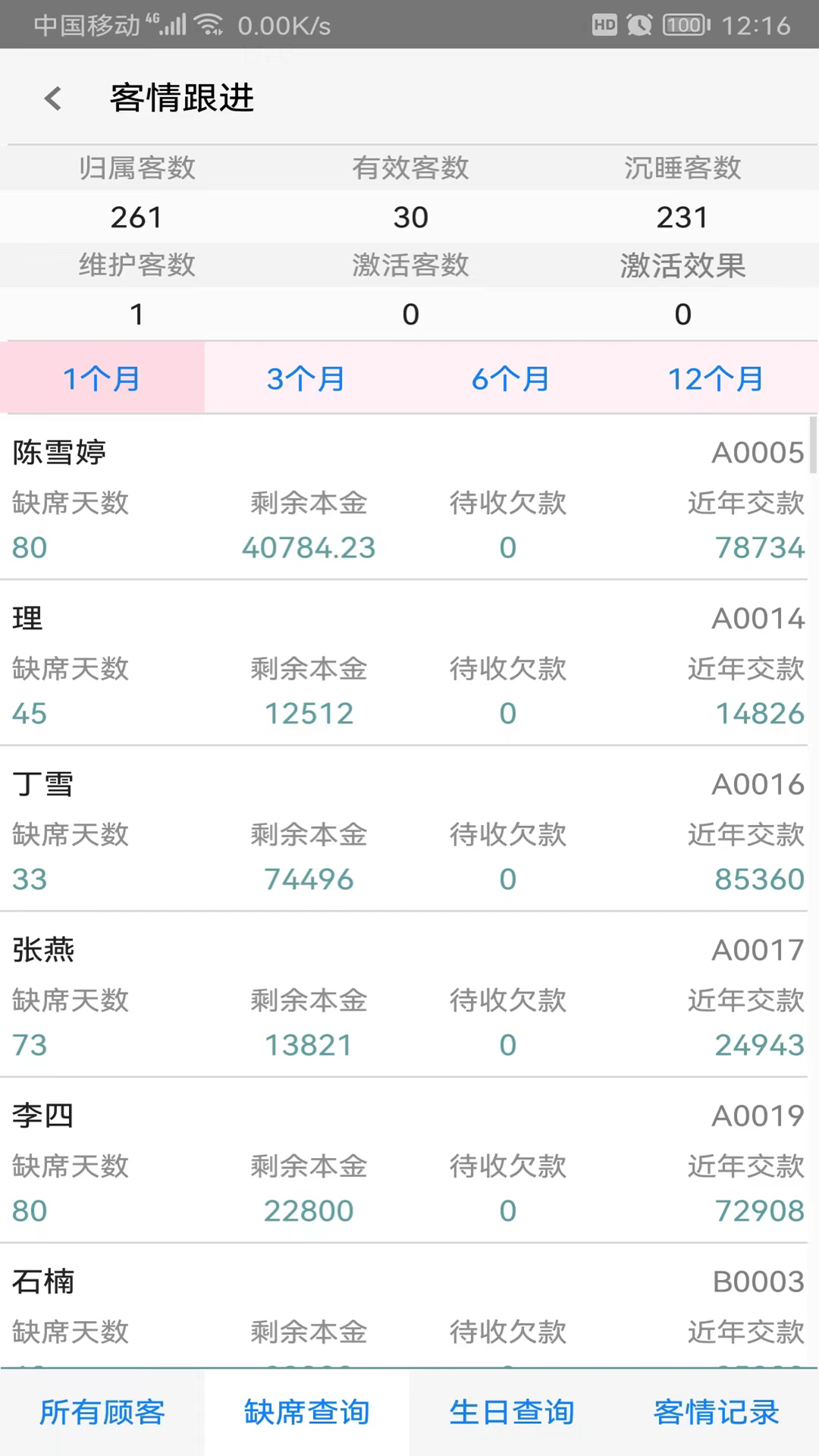
Task: Switch to the 3个月 period tab
Action: 307,378
